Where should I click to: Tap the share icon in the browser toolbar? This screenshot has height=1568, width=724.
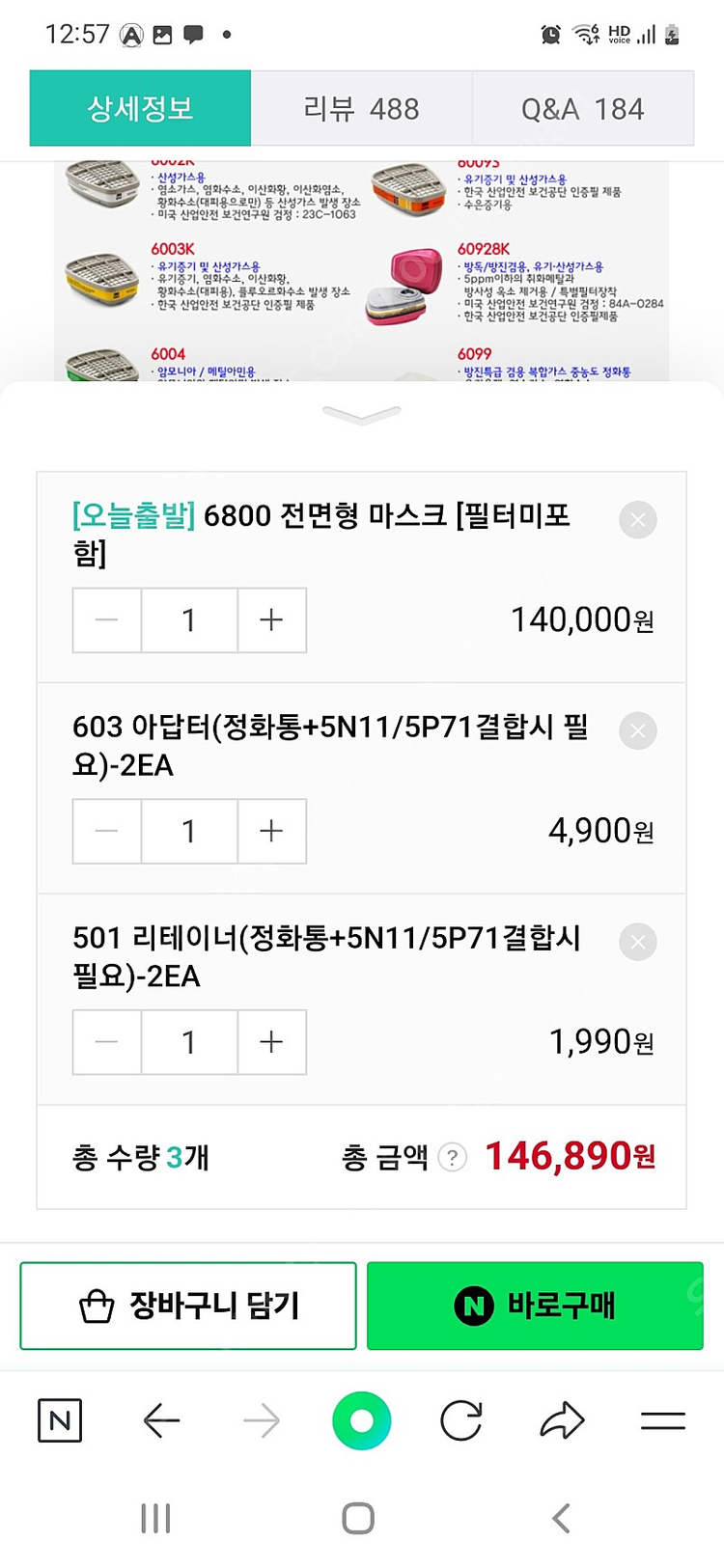point(562,1420)
